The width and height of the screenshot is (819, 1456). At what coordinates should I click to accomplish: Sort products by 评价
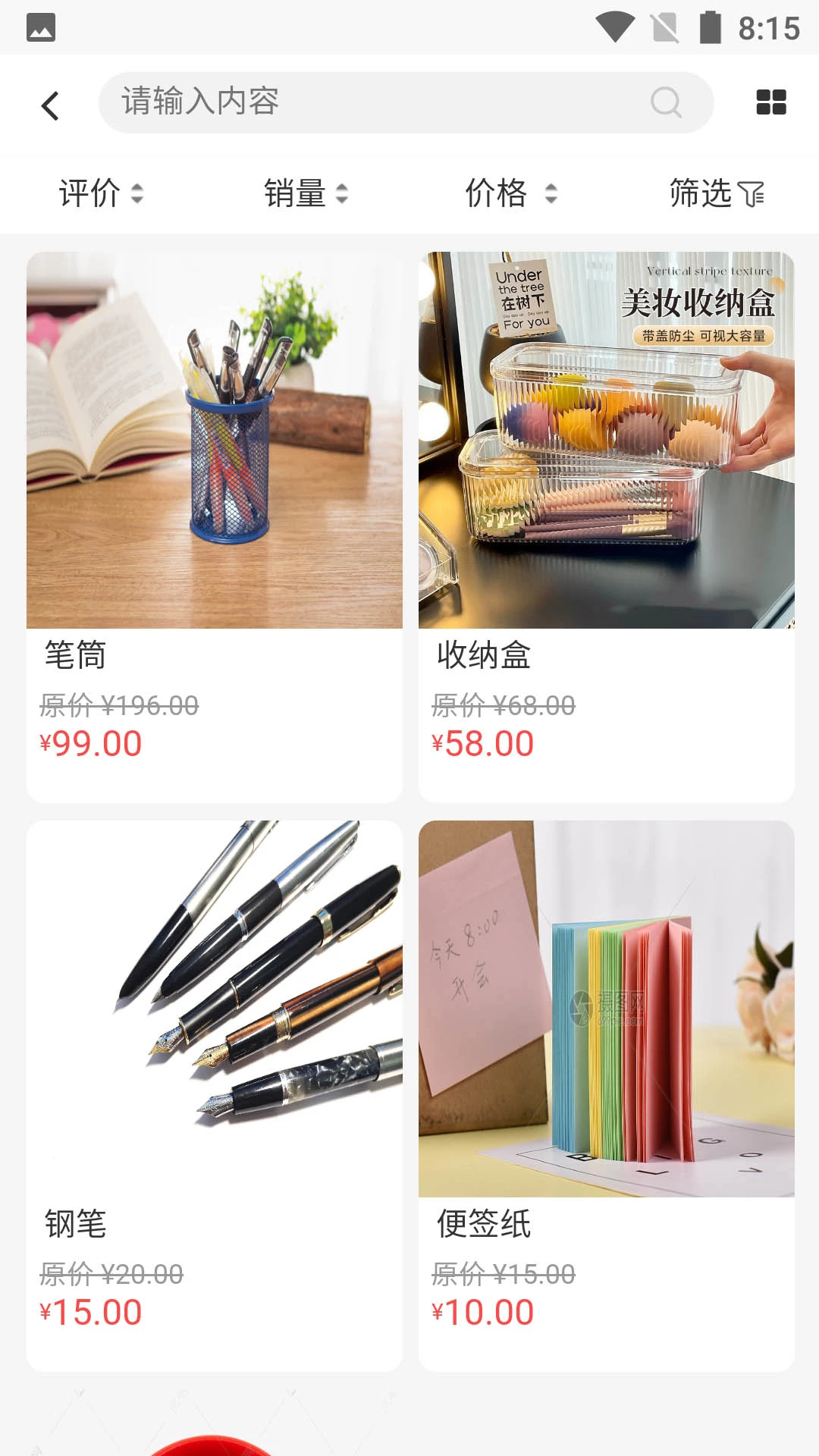tap(101, 193)
